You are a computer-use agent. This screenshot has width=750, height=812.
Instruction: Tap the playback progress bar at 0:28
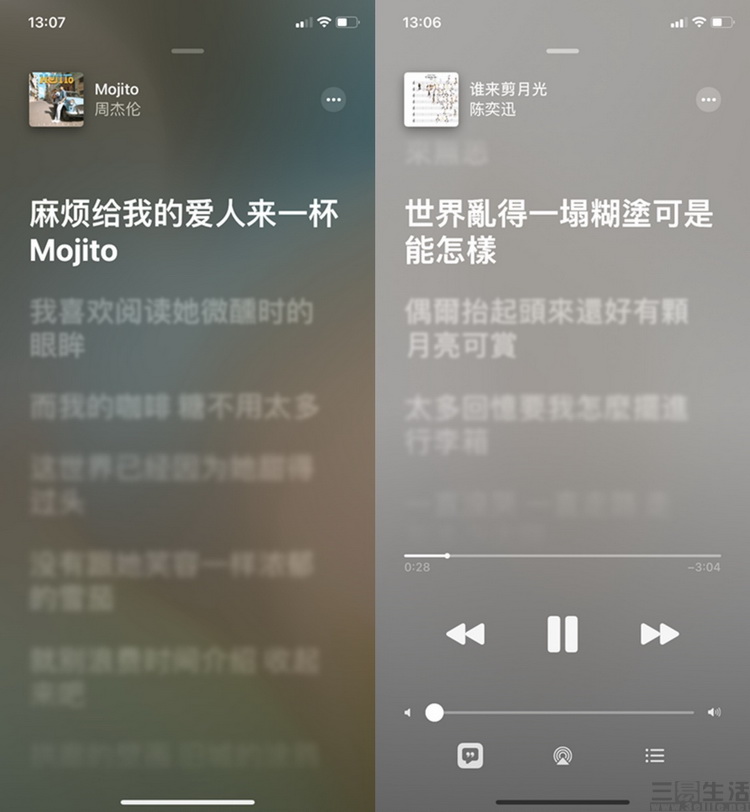point(447,555)
